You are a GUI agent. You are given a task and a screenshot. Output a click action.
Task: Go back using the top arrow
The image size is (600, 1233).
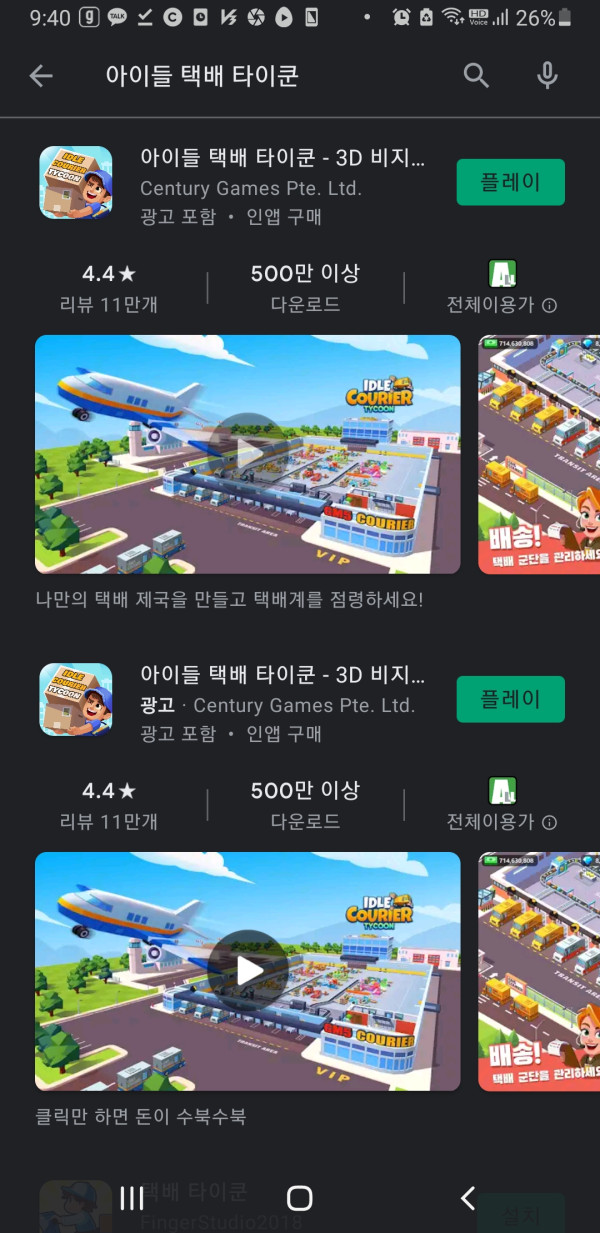(x=41, y=76)
